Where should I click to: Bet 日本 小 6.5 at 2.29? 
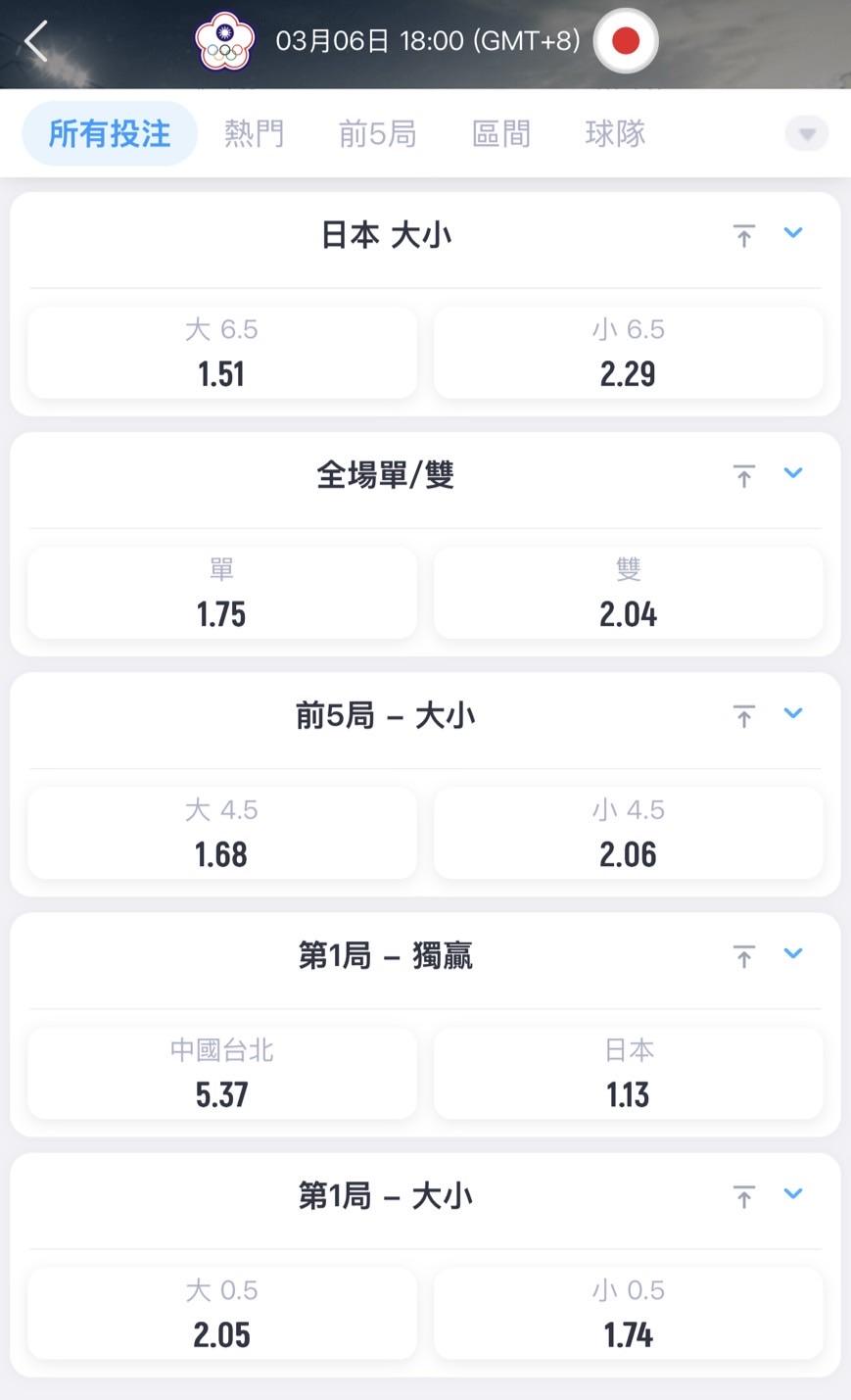point(628,353)
